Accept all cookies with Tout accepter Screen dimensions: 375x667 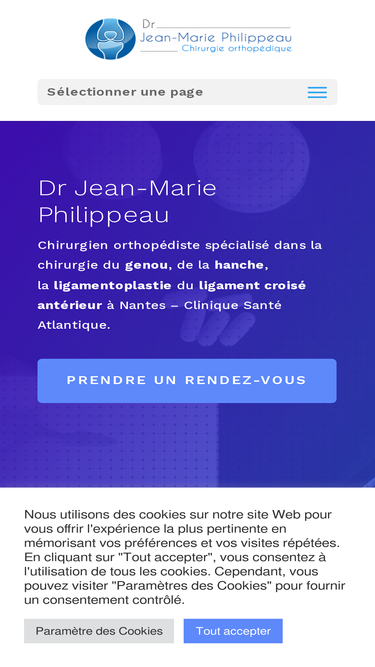[x=233, y=631]
